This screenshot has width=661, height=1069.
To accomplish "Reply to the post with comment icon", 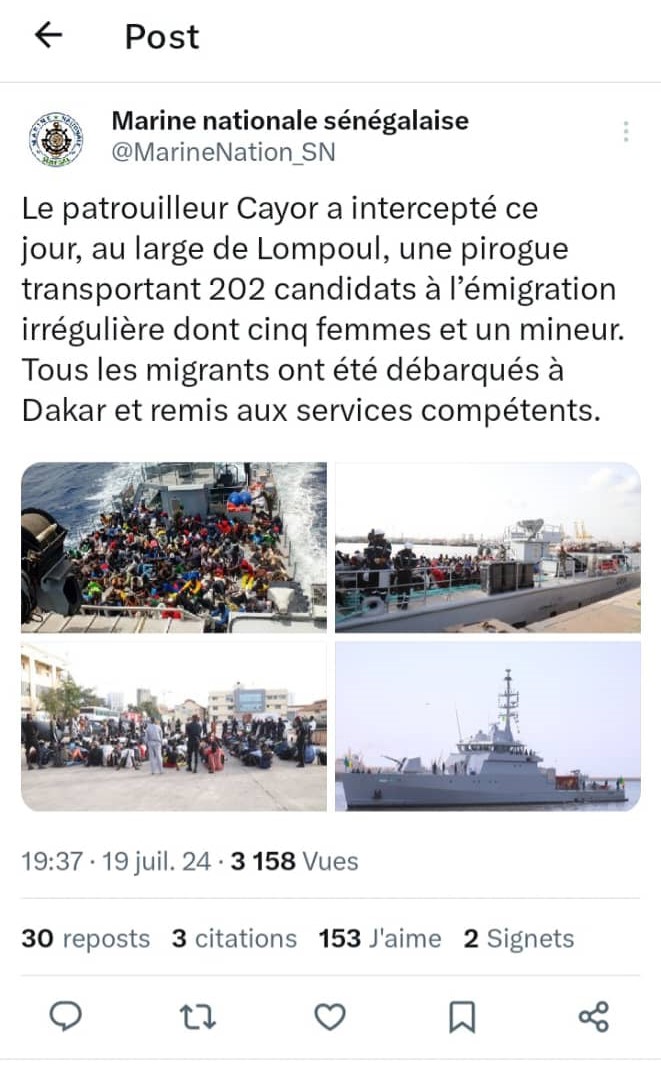I will click(66, 1017).
